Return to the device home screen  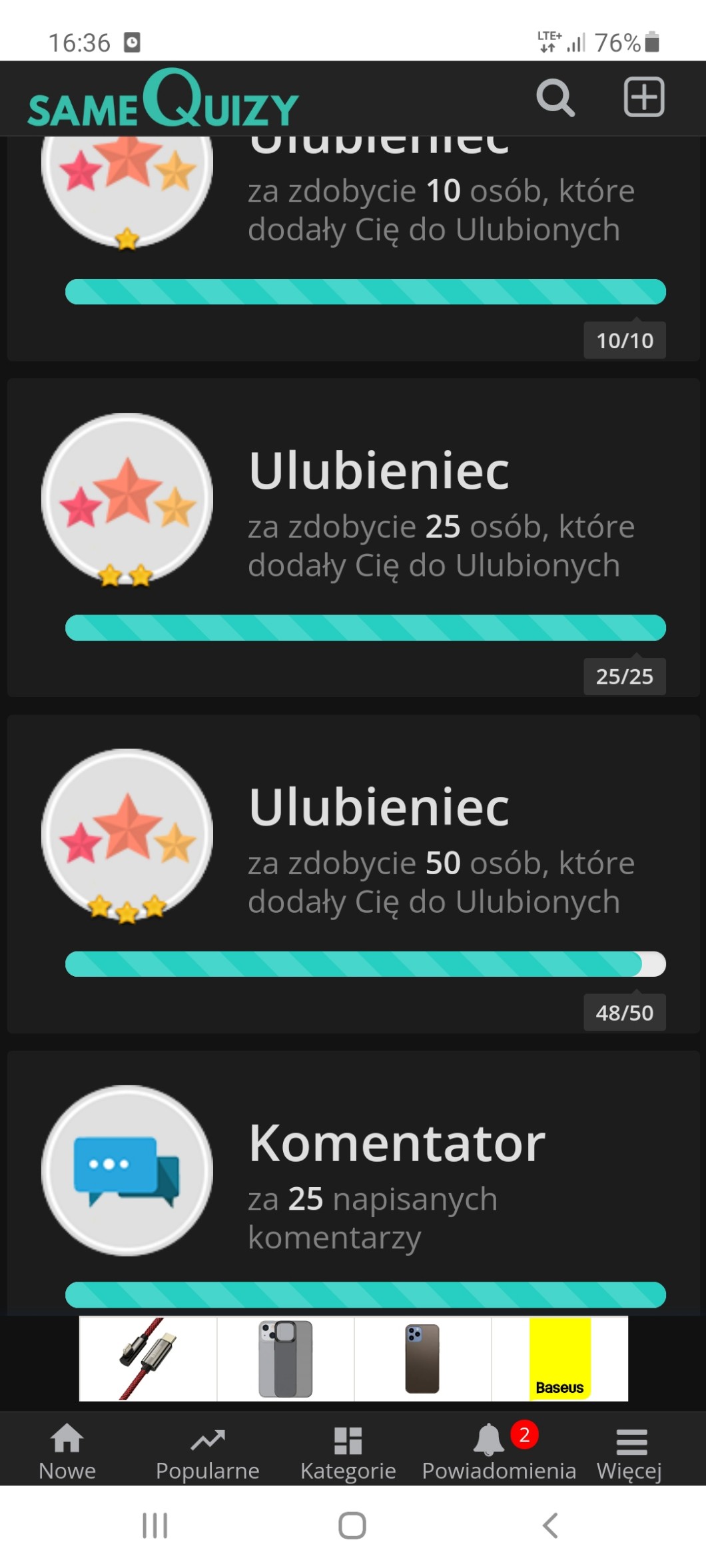click(352, 1525)
